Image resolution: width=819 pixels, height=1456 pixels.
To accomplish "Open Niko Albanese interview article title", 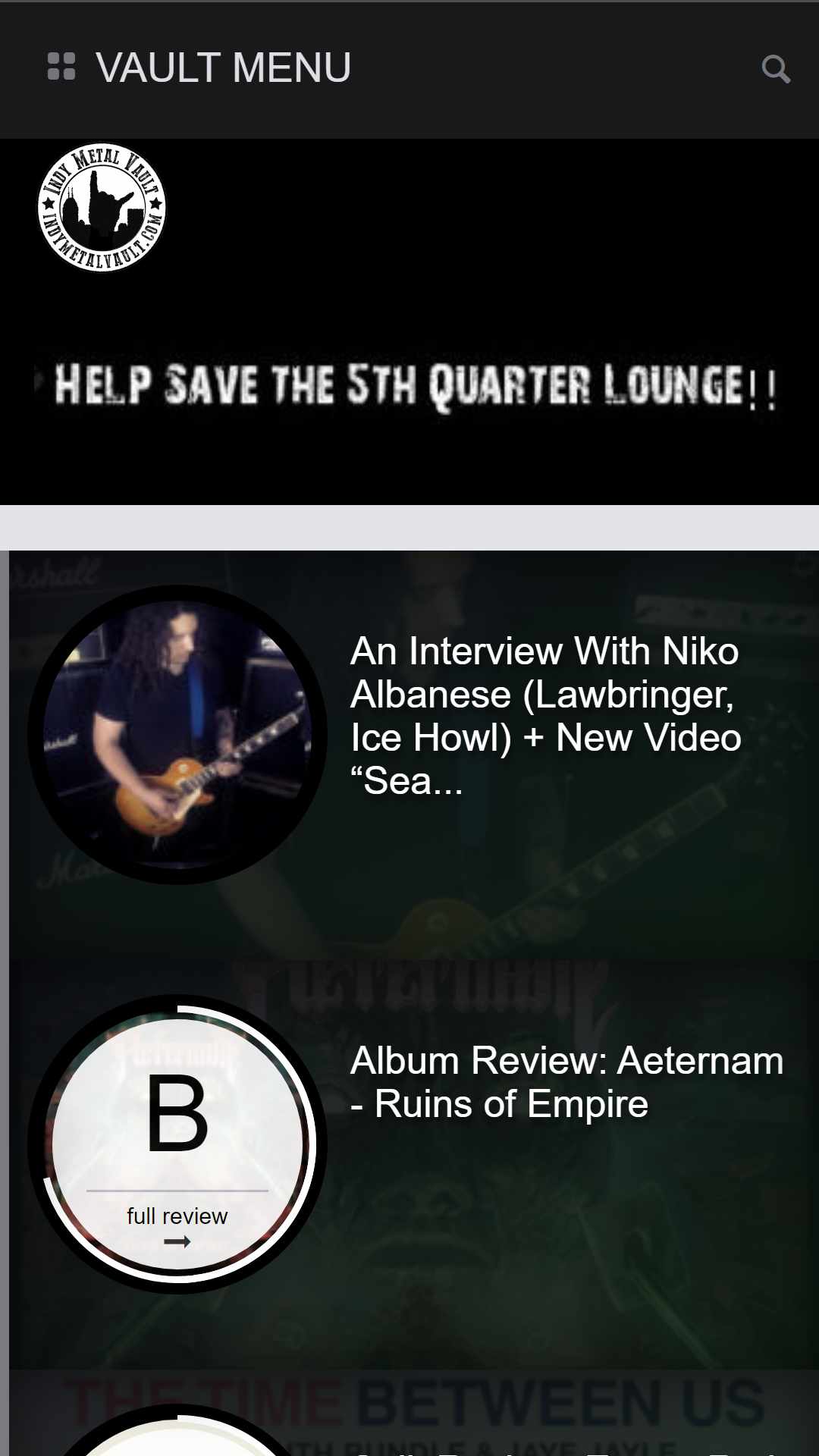I will [x=544, y=715].
